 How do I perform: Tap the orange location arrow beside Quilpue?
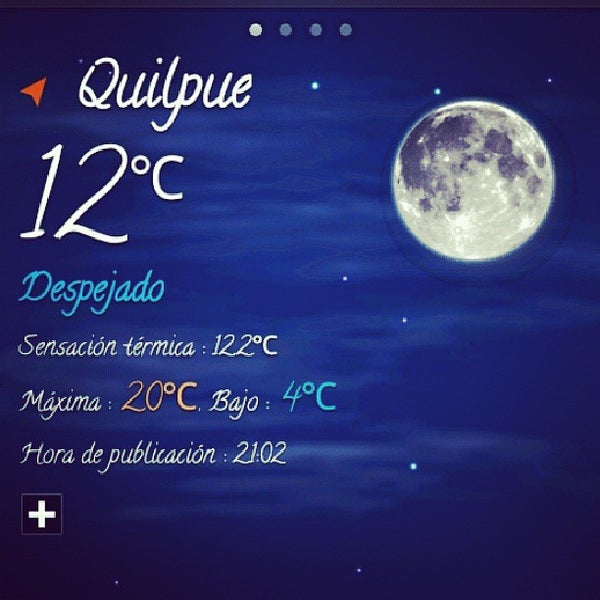click(35, 92)
